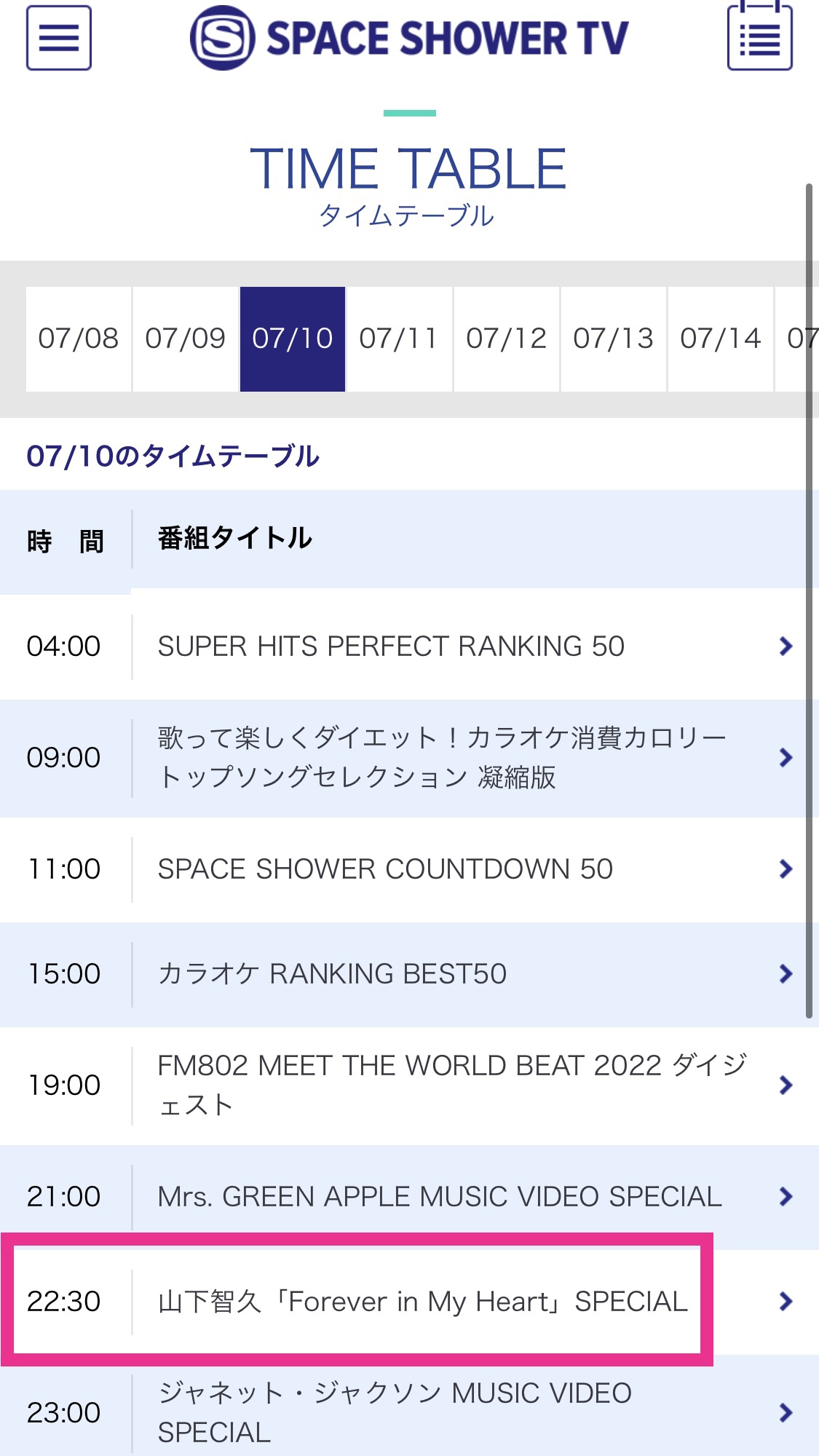Open Mrs. GREEN APPLE MUSIC VIDEO SPECIAL
This screenshot has height=1456, width=819.
point(409,1197)
